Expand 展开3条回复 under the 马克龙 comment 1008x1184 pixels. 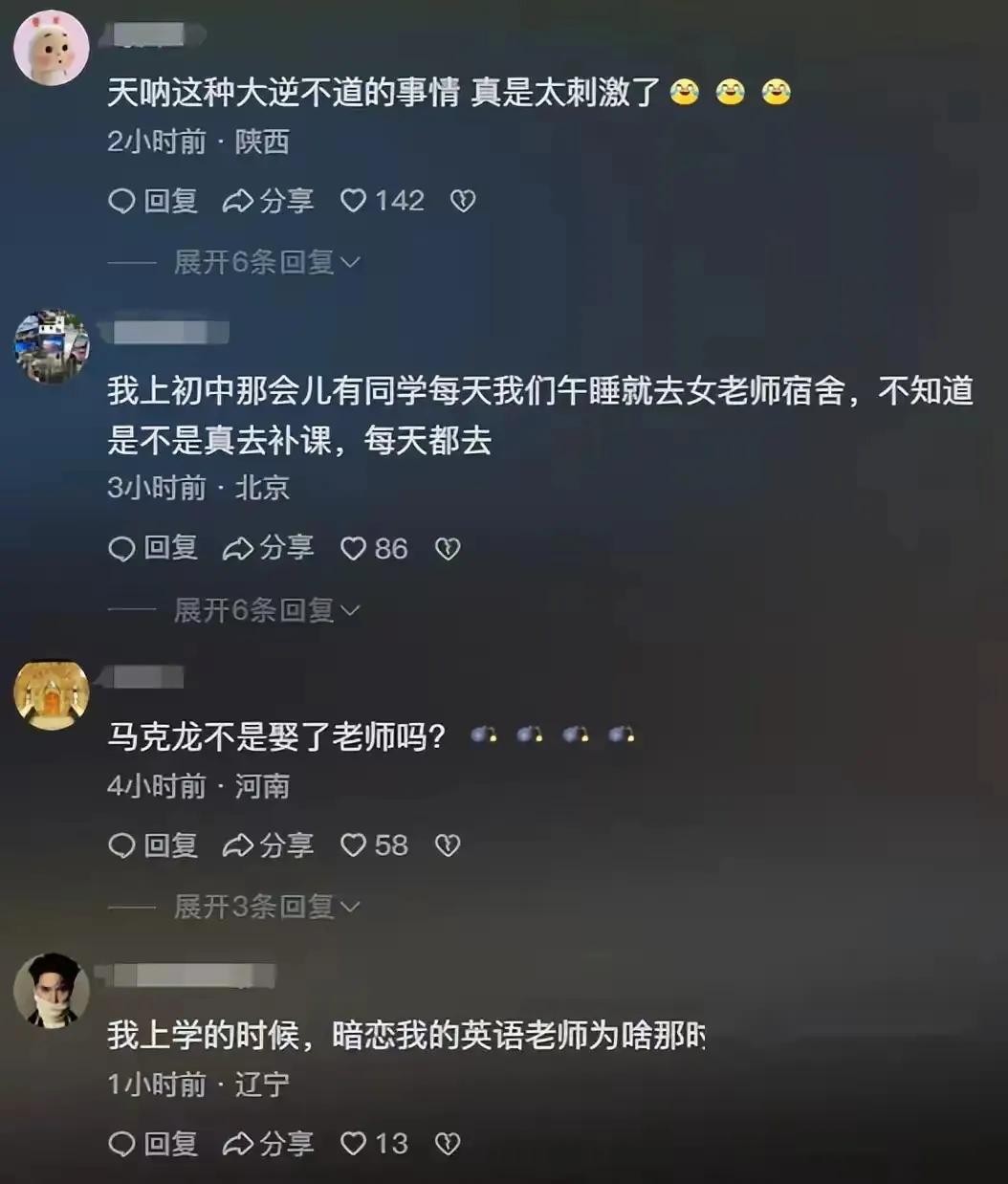click(x=266, y=907)
